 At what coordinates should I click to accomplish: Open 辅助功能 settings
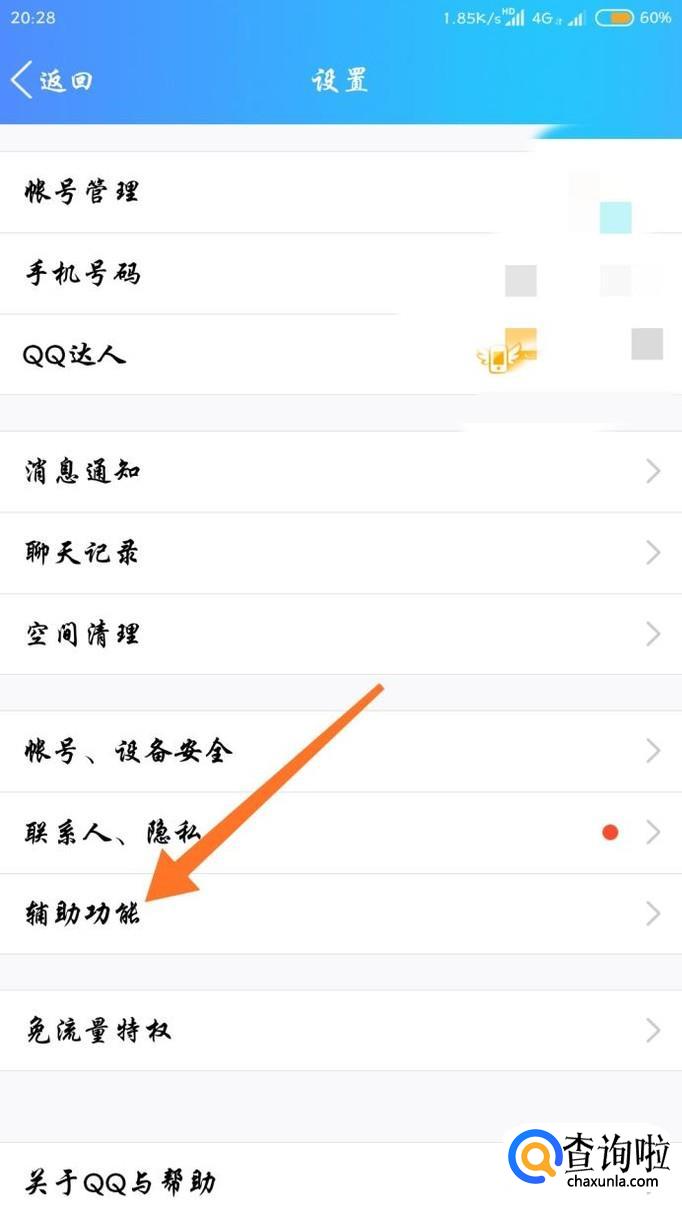click(340, 913)
